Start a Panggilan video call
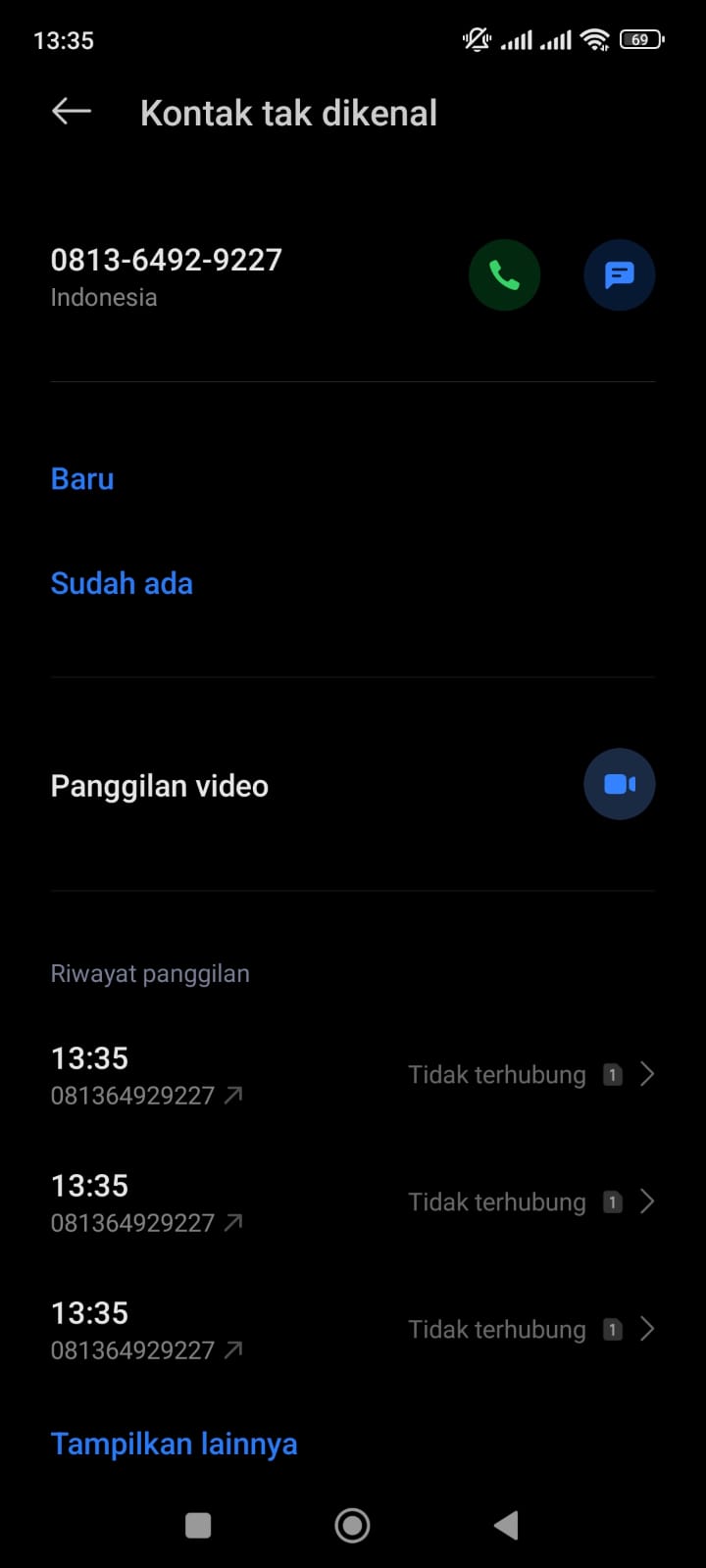This screenshot has height=1568, width=706. [619, 784]
